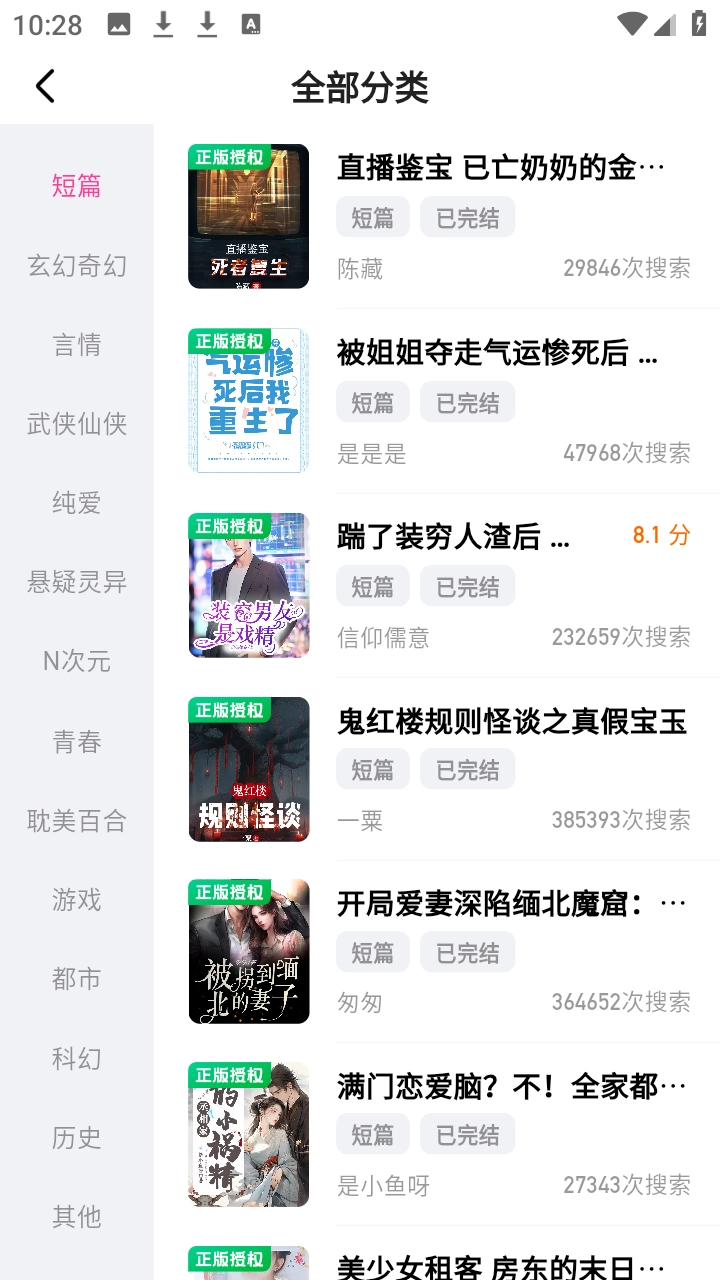This screenshot has height=1280, width=720.
Task: Tap the 已完结 tag under 直播鉴宝
Action: [467, 217]
